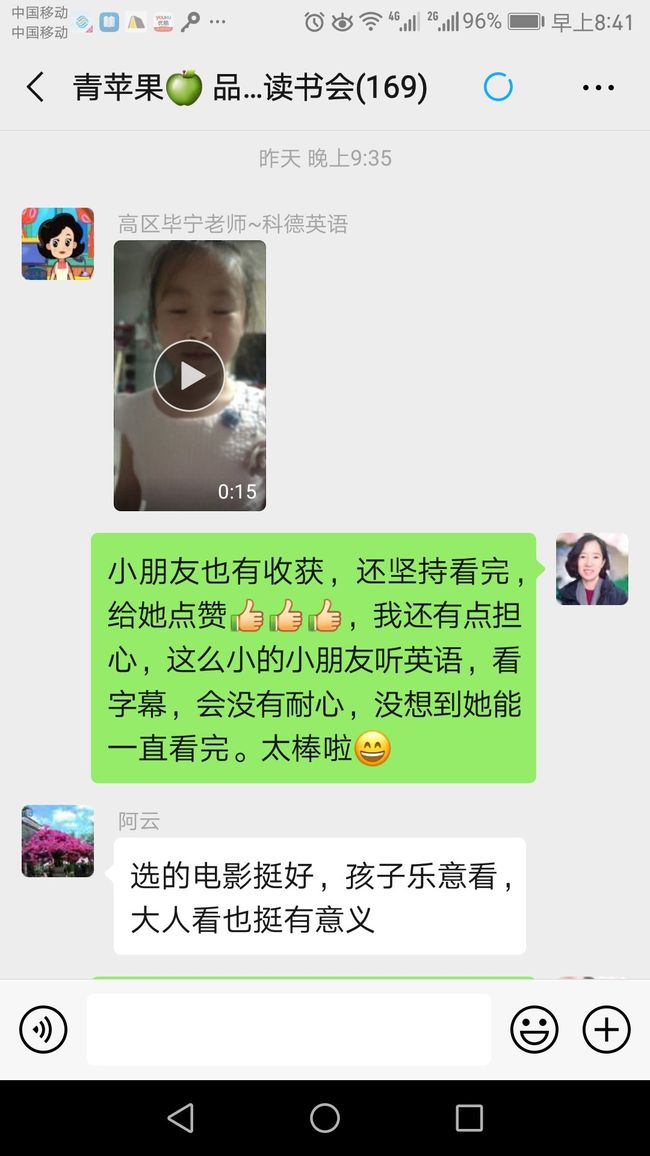Image resolution: width=650 pixels, height=1156 pixels.
Task: Open 阿云's profile avatar
Action: click(57, 841)
